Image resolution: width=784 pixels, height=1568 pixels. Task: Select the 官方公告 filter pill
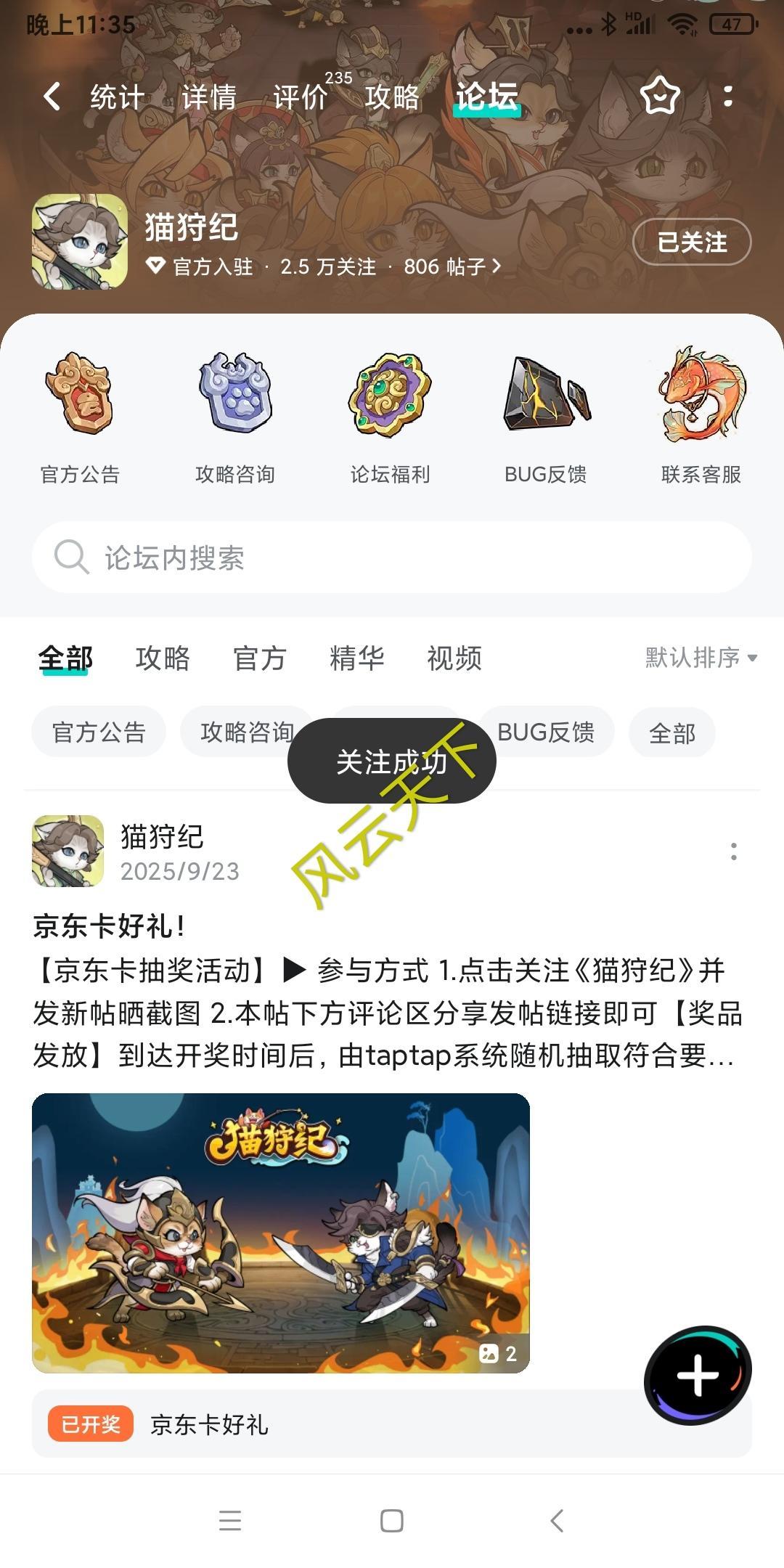coord(98,732)
